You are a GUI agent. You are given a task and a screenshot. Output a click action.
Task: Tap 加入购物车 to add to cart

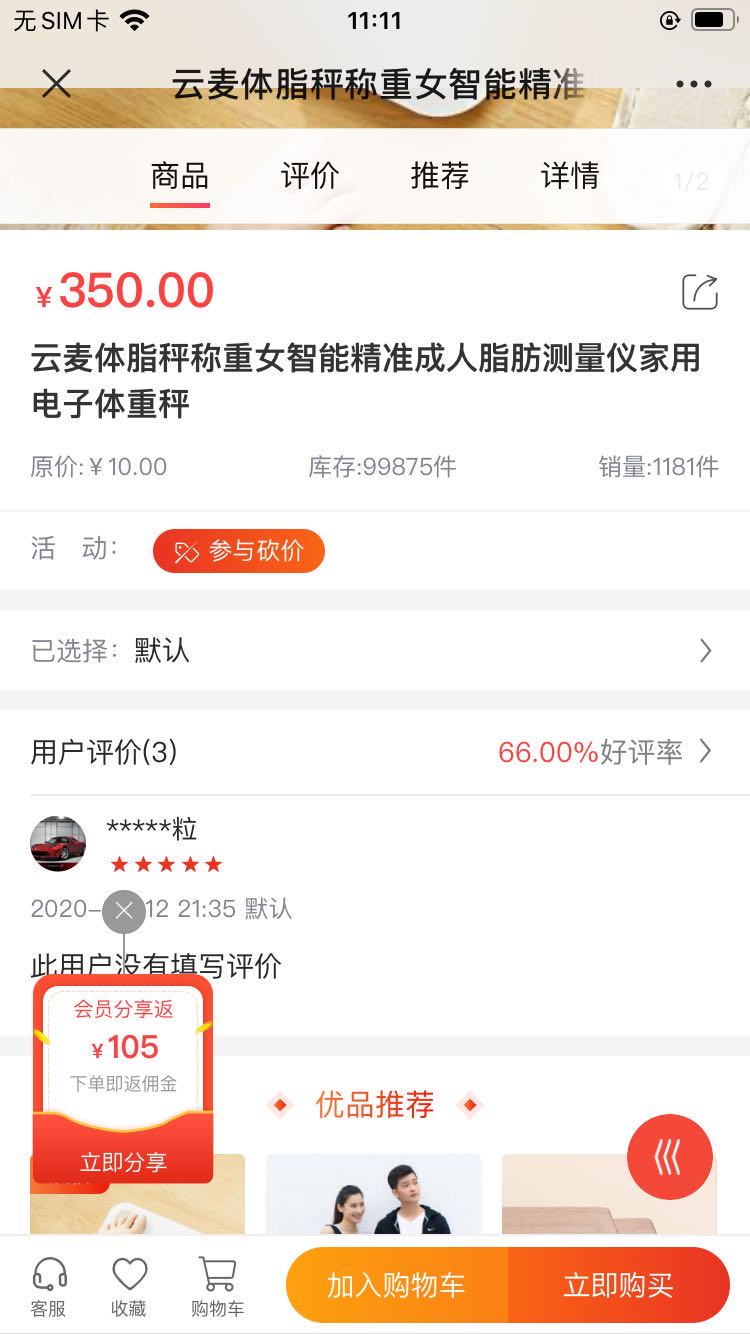(x=397, y=1285)
